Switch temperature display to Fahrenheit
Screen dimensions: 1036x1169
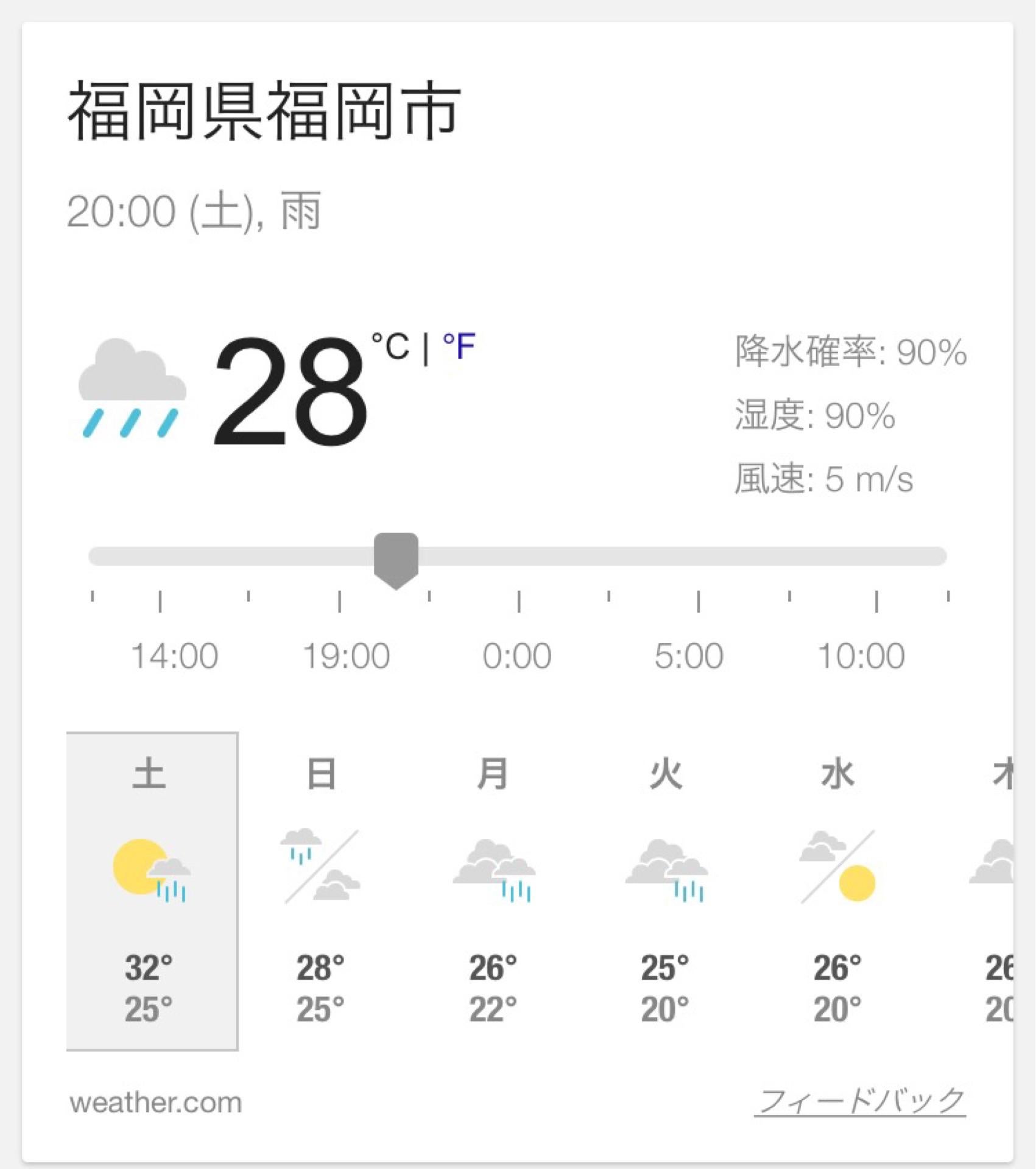(457, 347)
